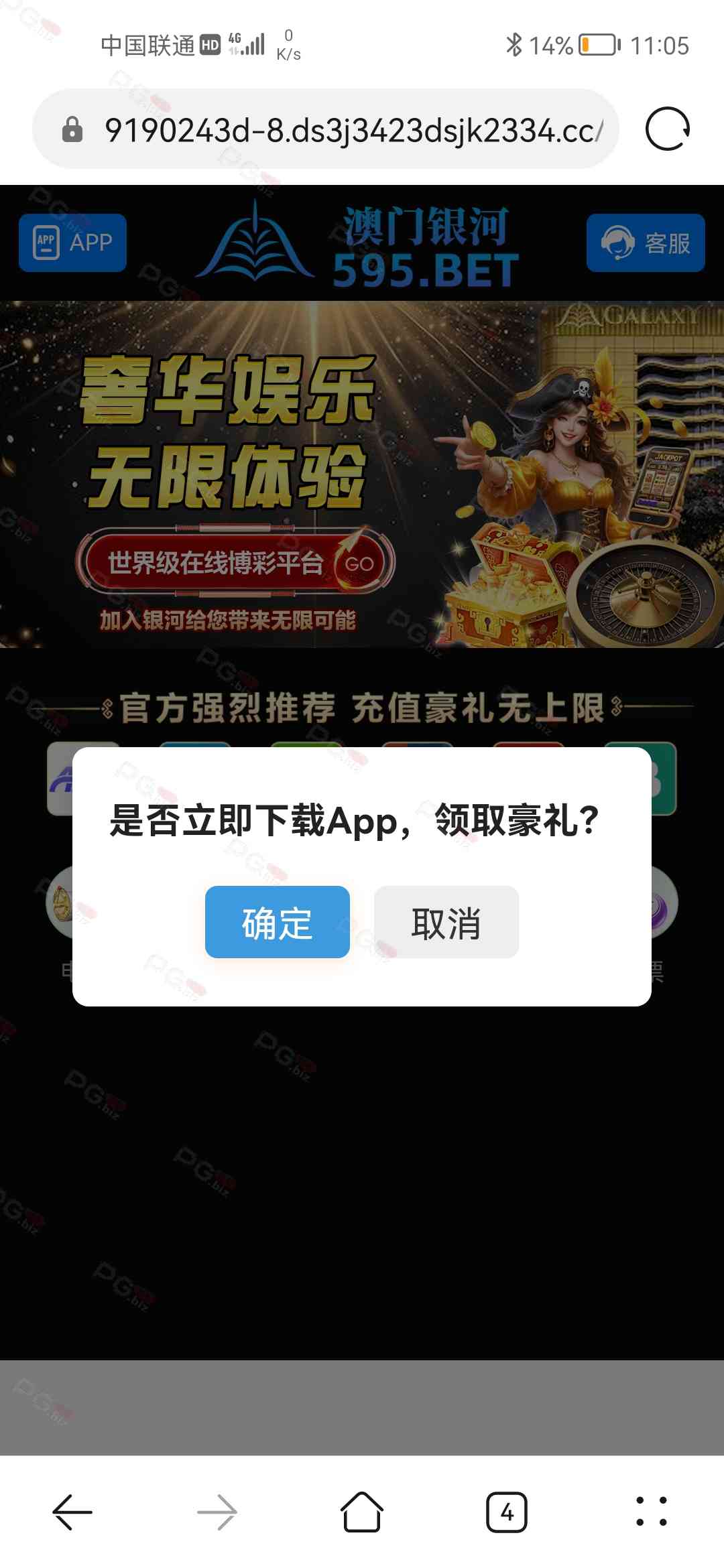This screenshot has width=724, height=1568.
Task: Go back to previous page
Action: pos(72,1512)
